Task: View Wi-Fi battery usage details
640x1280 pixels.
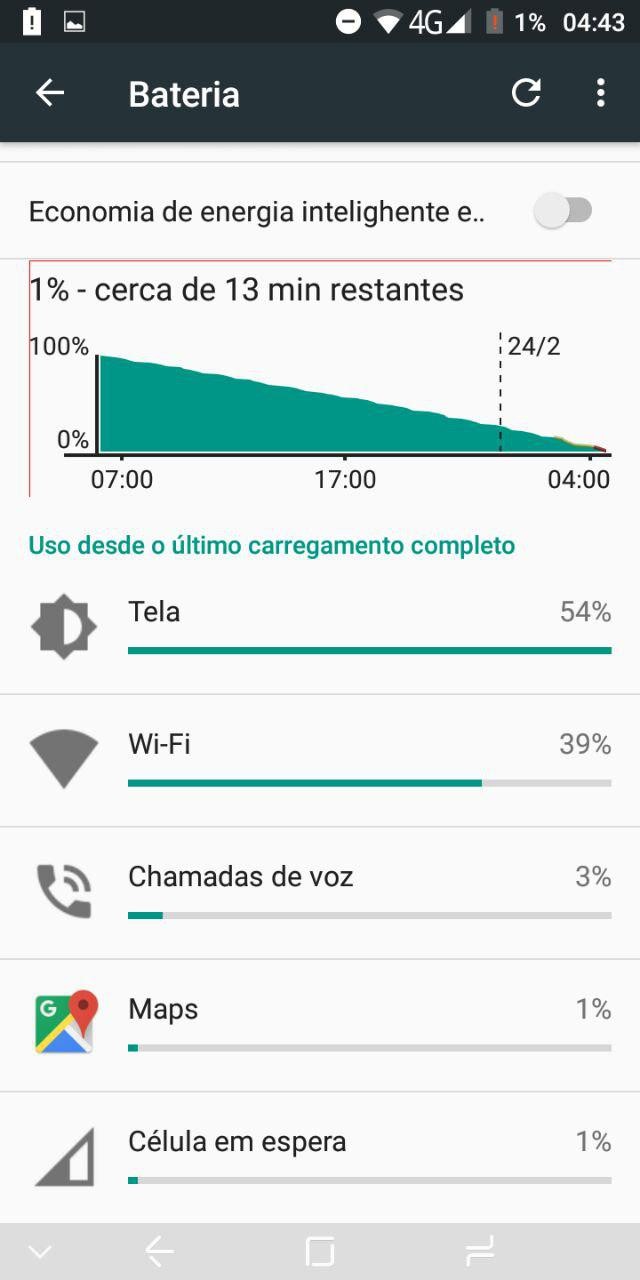Action: 320,760
